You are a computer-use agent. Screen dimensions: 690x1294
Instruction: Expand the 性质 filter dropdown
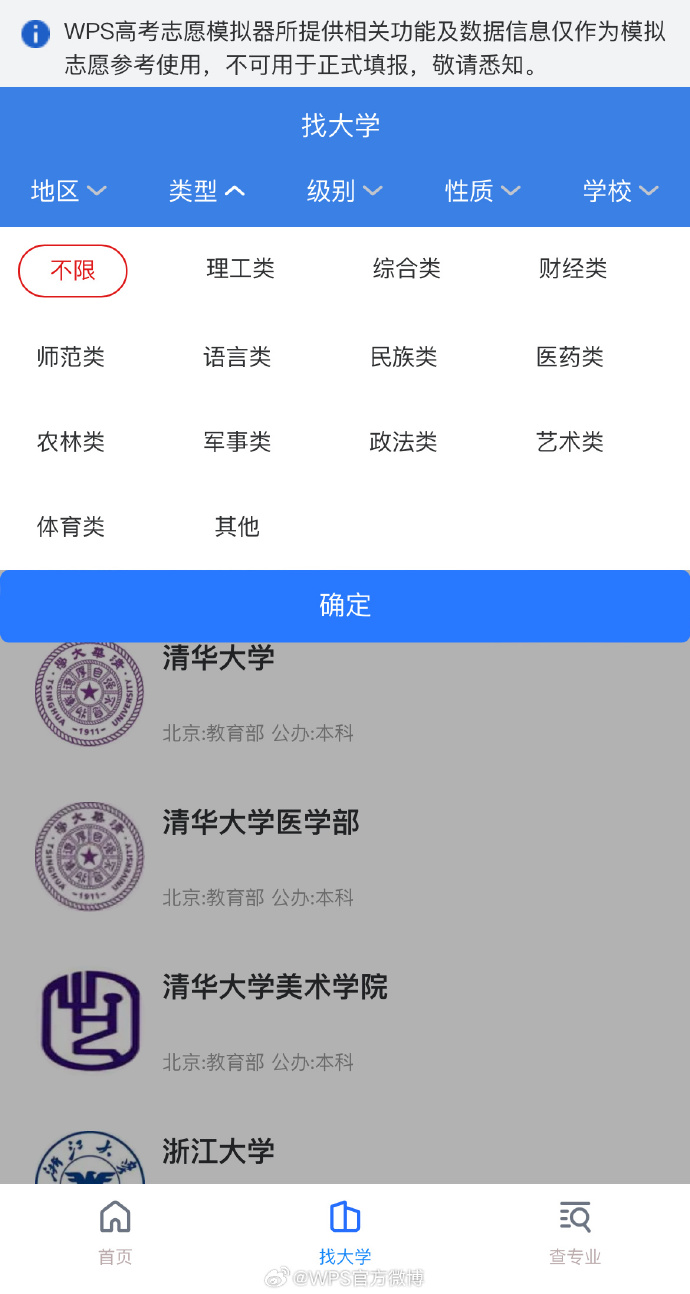coord(482,191)
